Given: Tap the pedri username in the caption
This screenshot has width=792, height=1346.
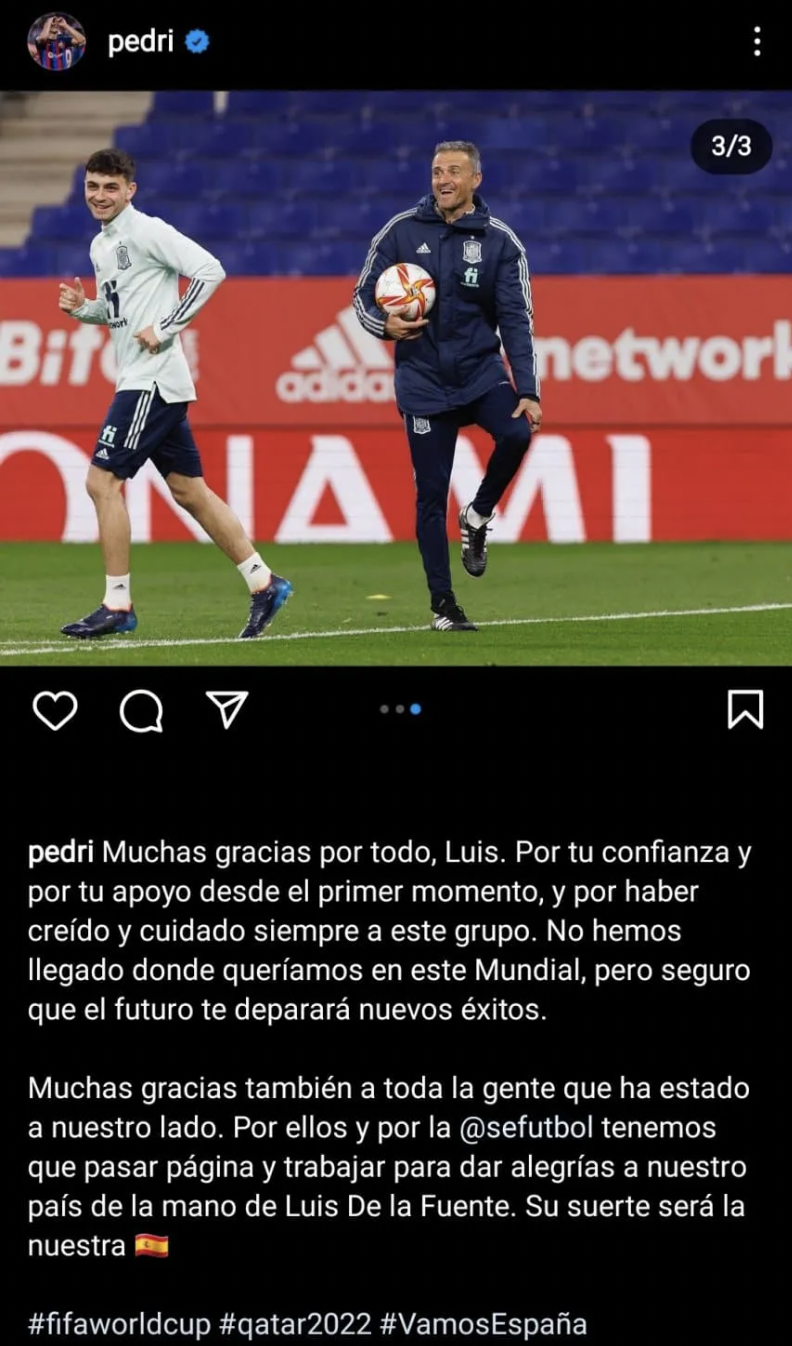Looking at the screenshot, I should pos(61,853).
